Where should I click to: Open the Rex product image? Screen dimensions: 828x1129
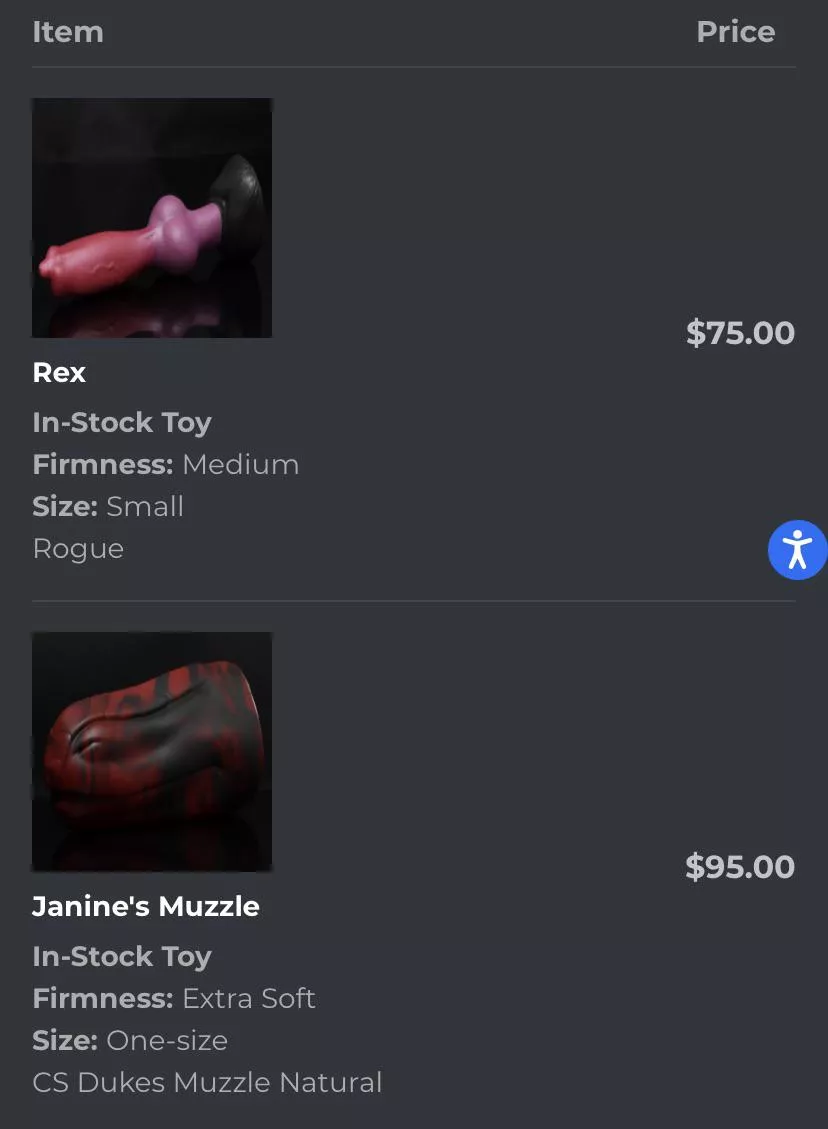pyautogui.click(x=152, y=218)
